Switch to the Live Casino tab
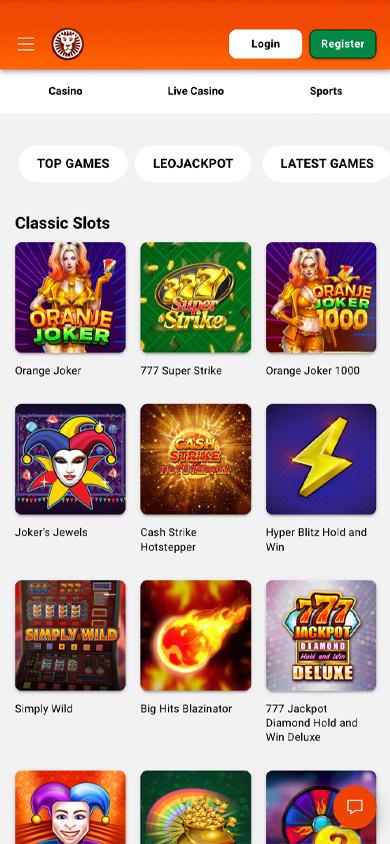390x844 pixels. 195,91
